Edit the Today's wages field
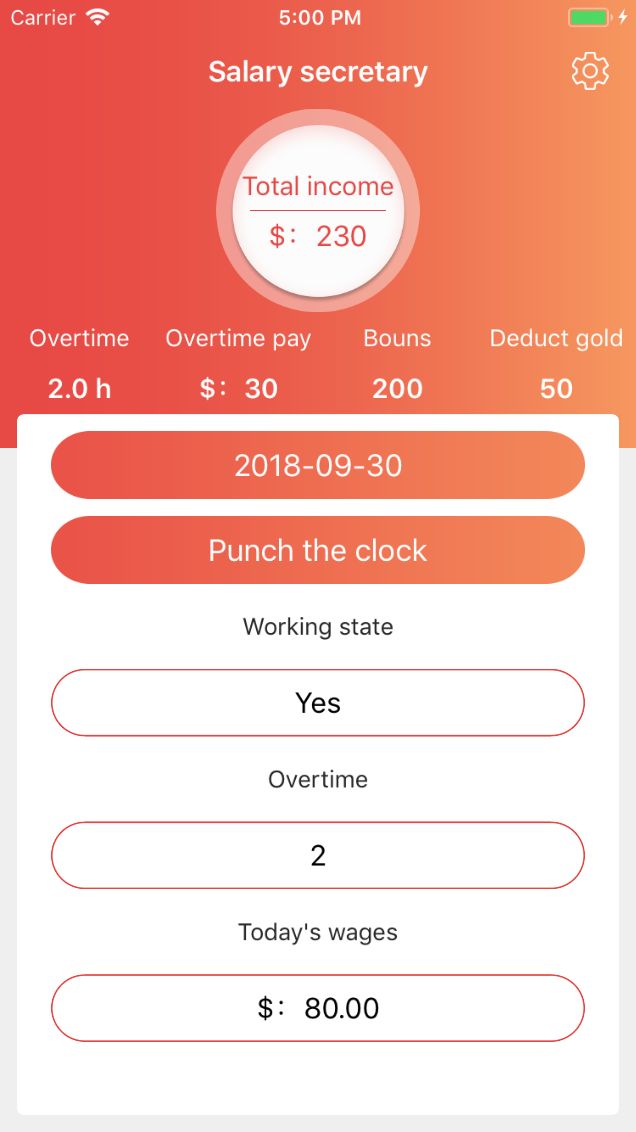 [318, 1008]
